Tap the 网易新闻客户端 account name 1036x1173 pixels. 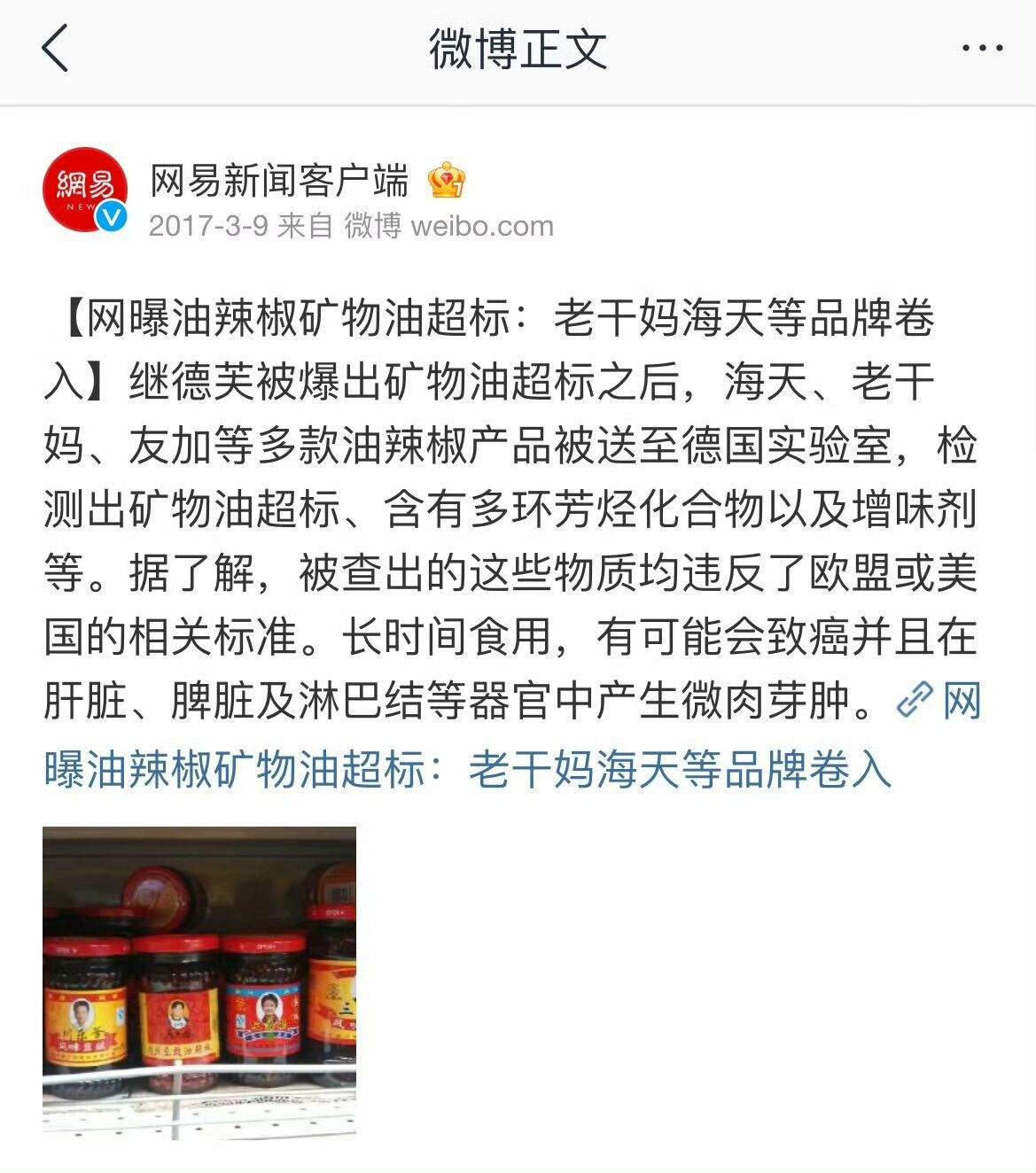pyautogui.click(x=279, y=182)
